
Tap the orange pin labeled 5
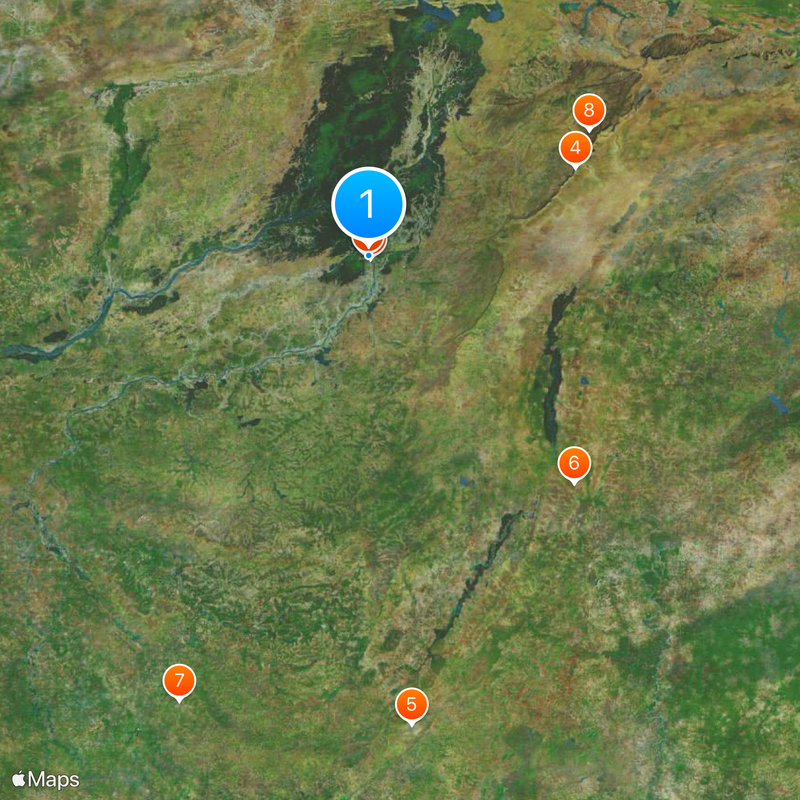coord(411,704)
